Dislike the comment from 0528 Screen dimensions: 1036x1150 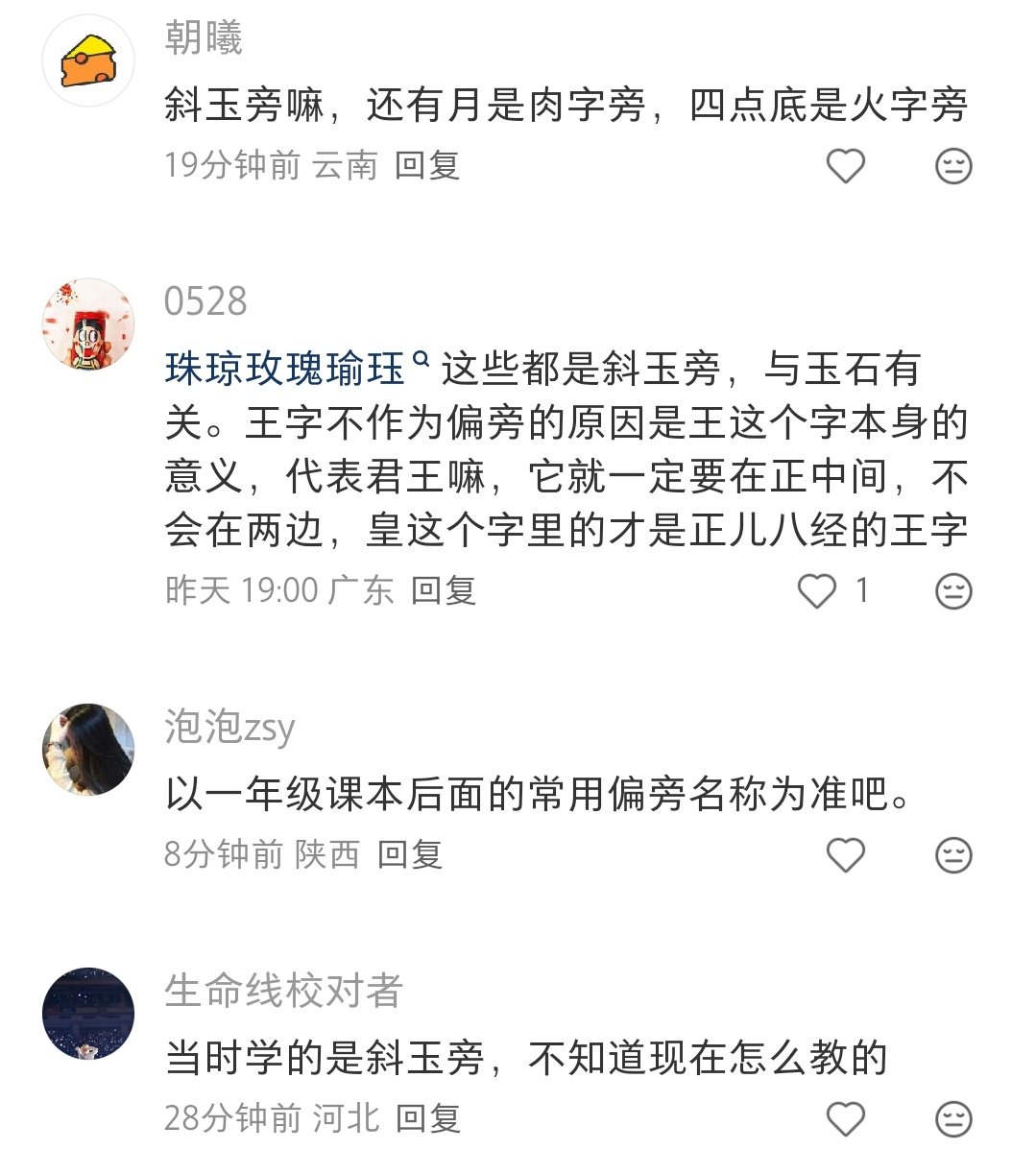tap(953, 590)
